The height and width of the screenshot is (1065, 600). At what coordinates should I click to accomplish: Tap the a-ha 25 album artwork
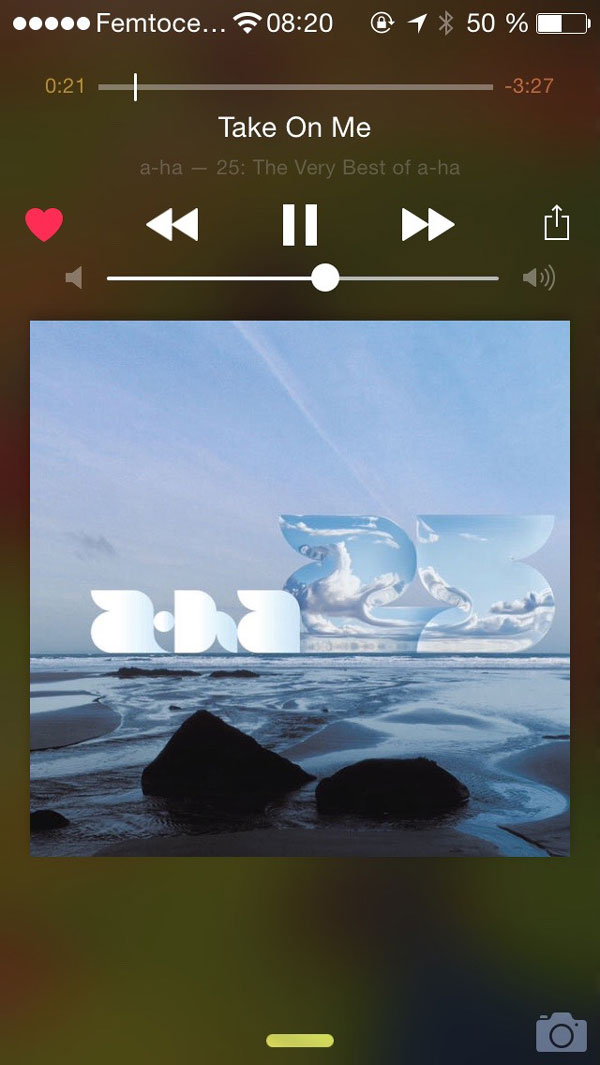click(300, 588)
